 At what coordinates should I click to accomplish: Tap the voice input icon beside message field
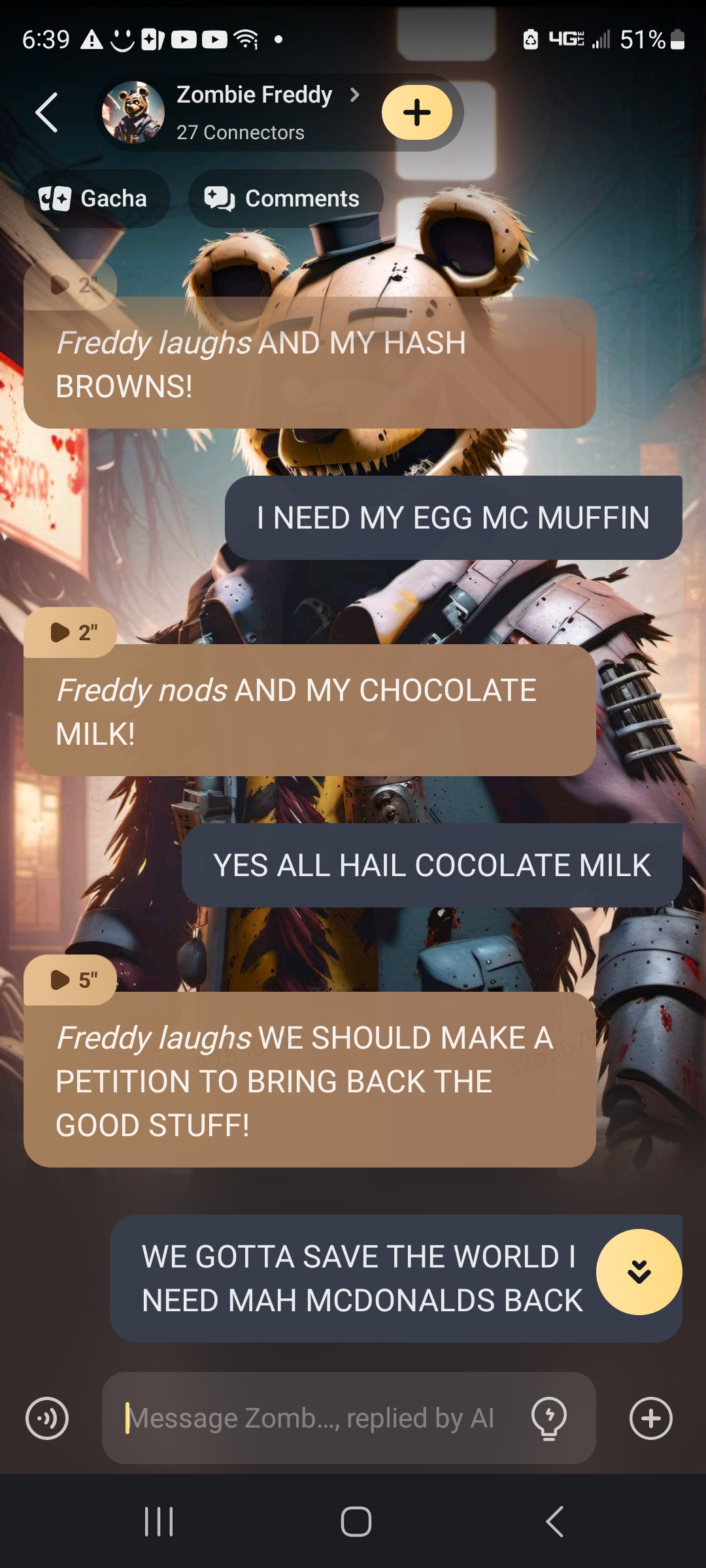47,1418
